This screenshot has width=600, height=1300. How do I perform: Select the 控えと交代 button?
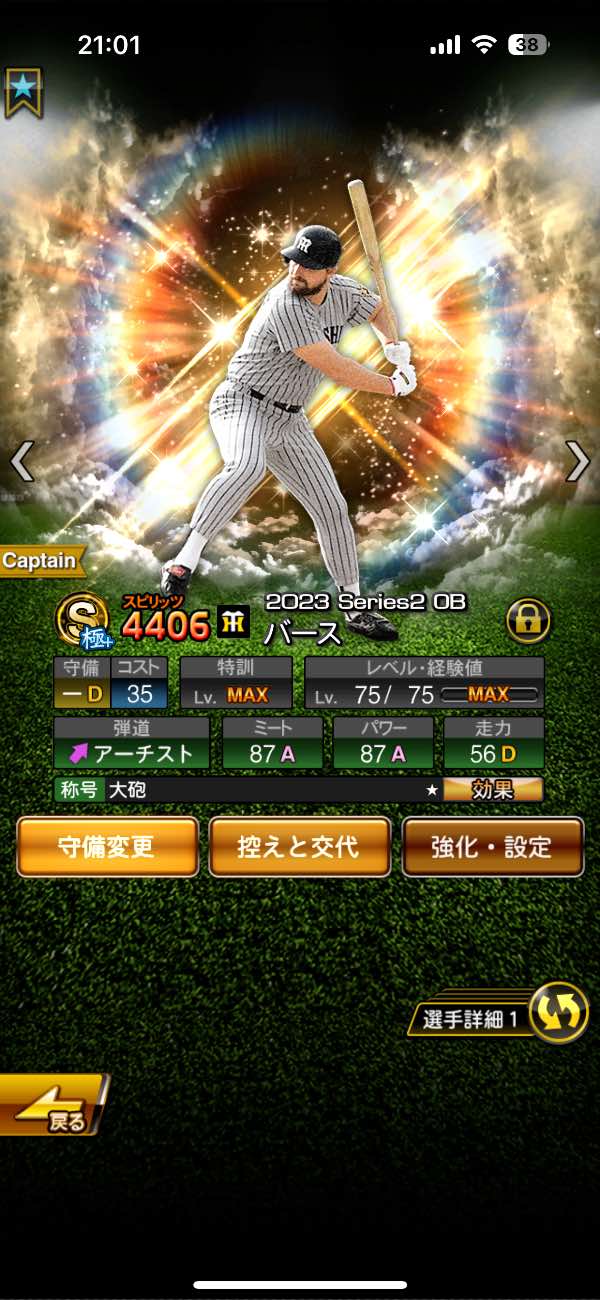pyautogui.click(x=299, y=847)
